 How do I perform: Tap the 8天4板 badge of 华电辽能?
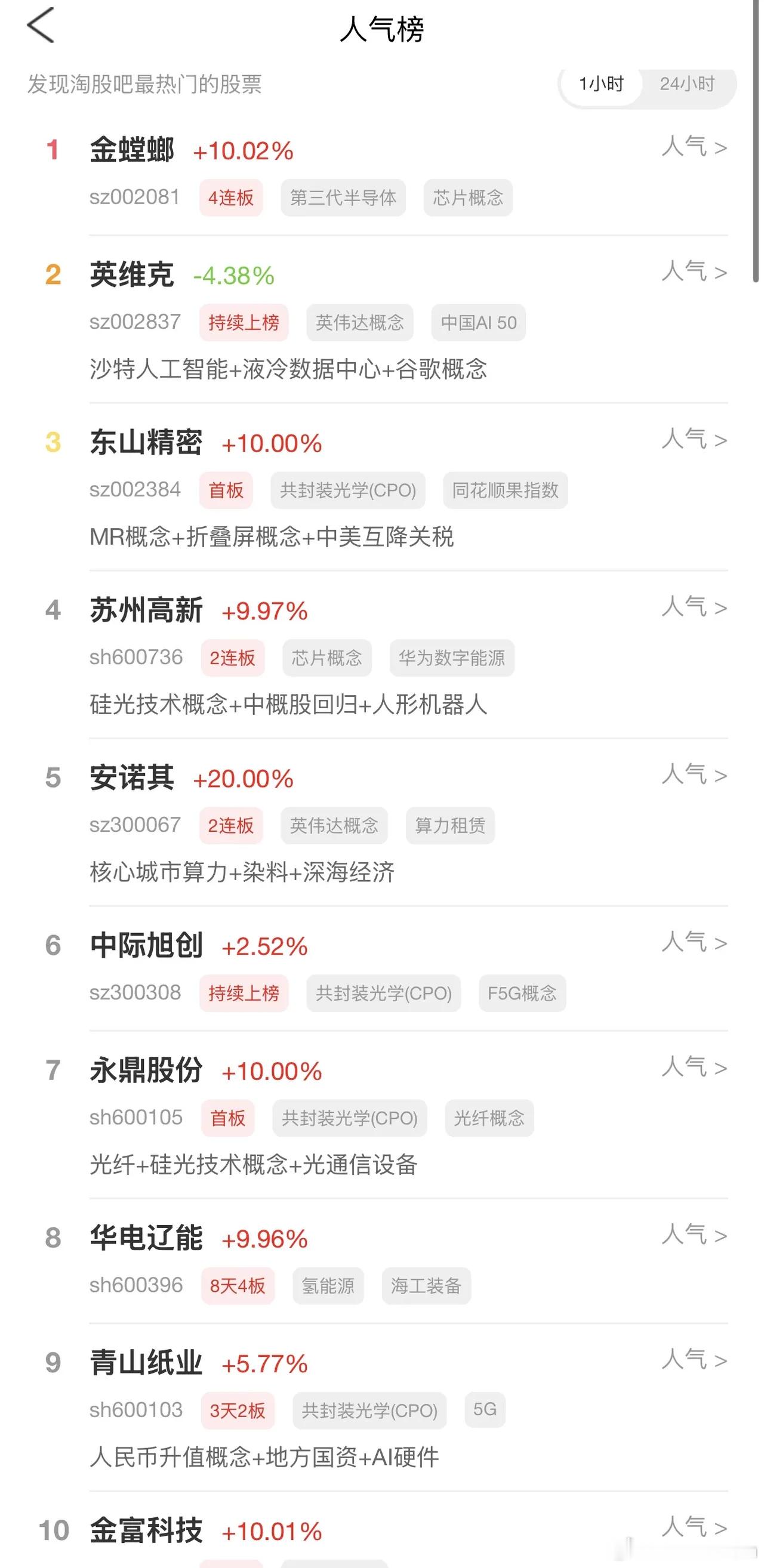(x=238, y=1286)
